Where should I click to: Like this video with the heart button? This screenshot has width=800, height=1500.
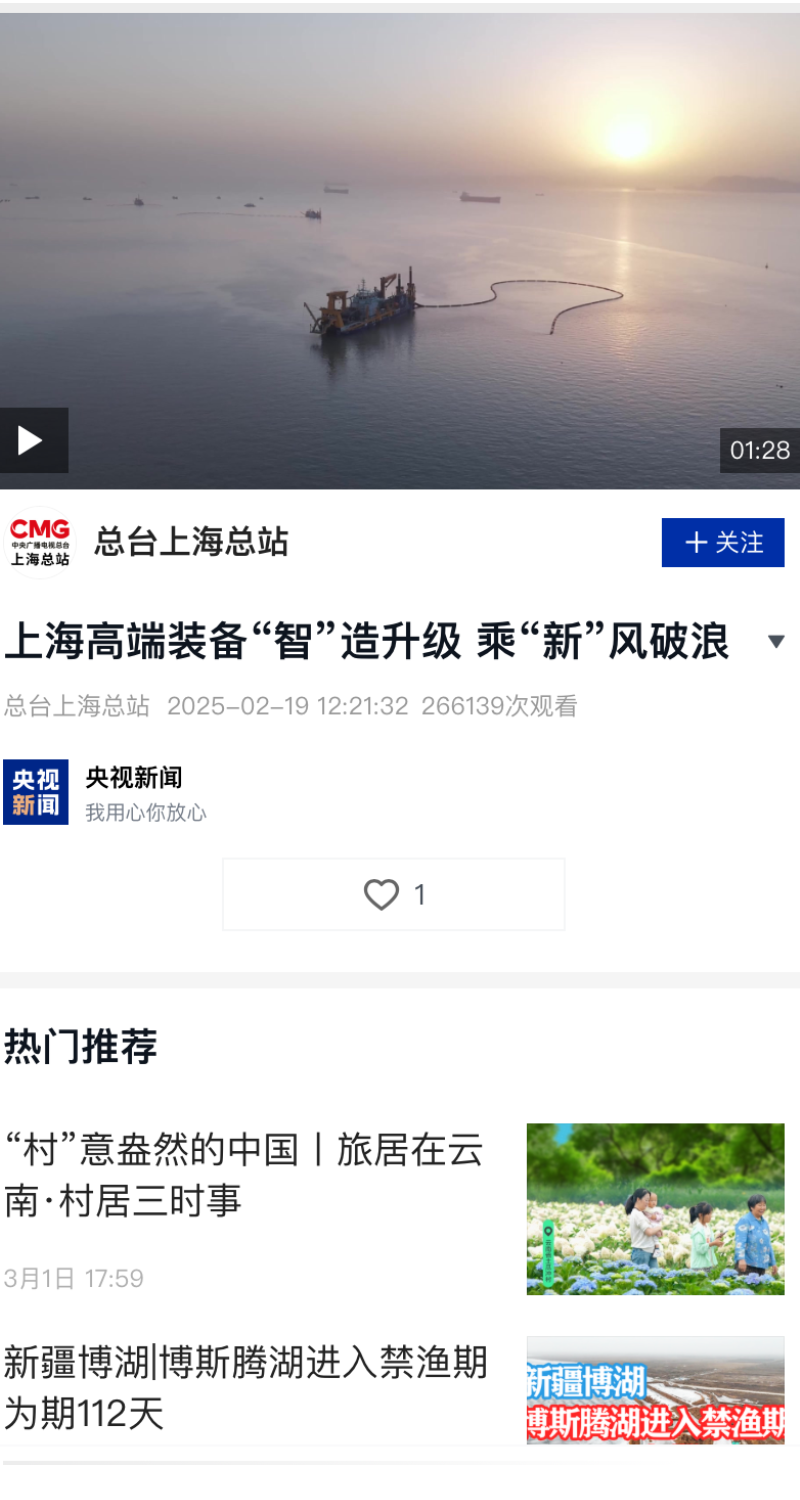click(393, 894)
